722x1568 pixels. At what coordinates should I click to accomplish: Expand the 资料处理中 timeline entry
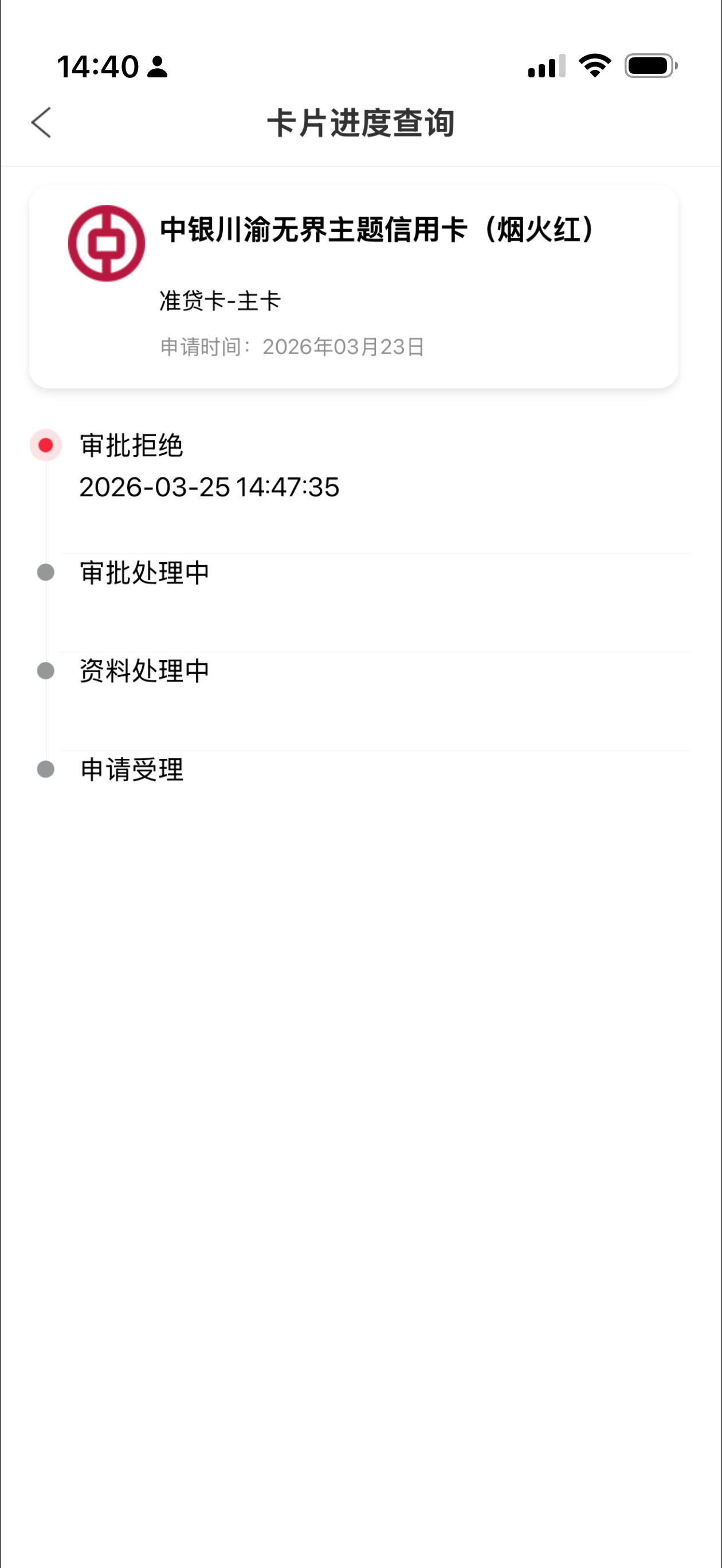[x=144, y=670]
